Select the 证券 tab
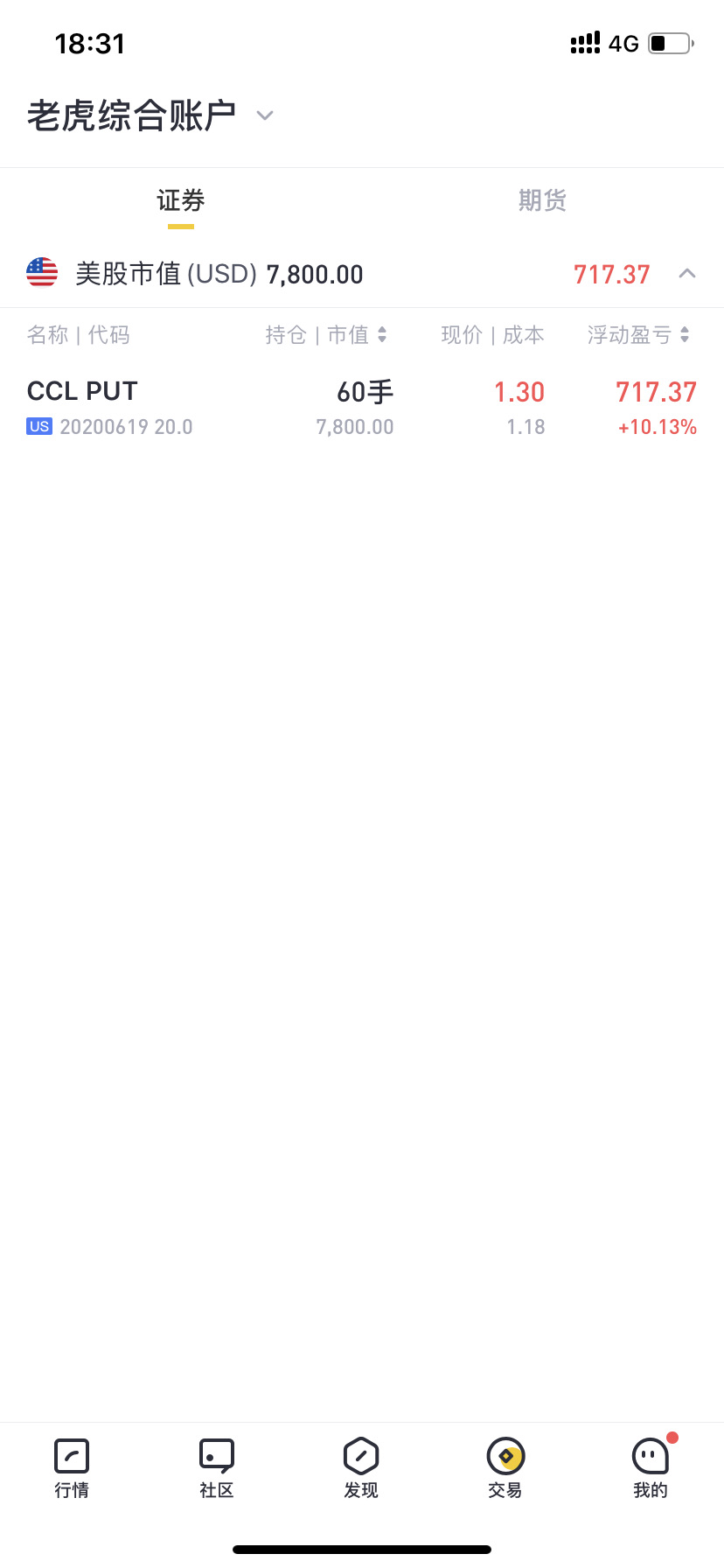Image resolution: width=724 pixels, height=1568 pixels. click(181, 200)
